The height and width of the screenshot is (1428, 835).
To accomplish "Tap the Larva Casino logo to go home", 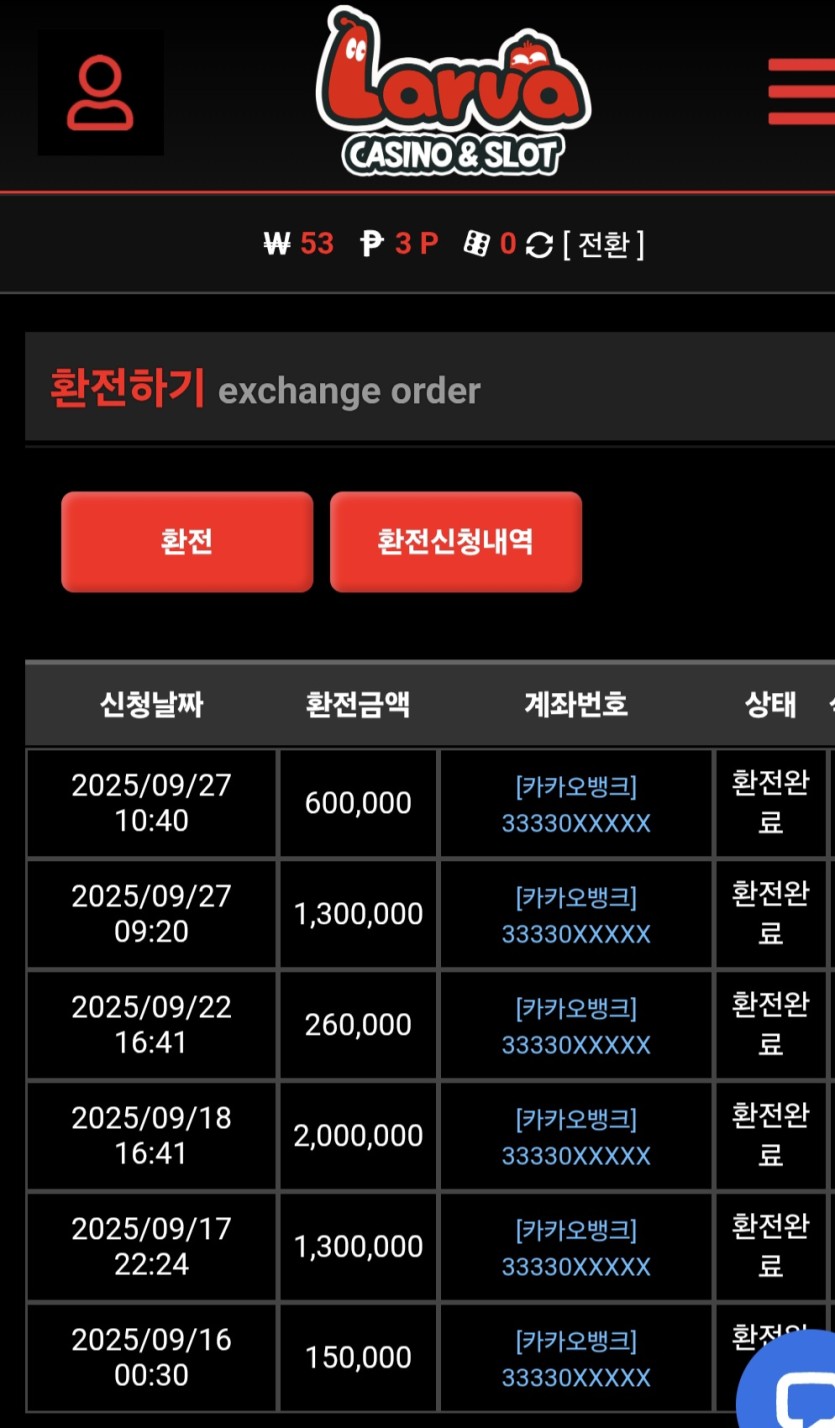I will click(453, 92).
